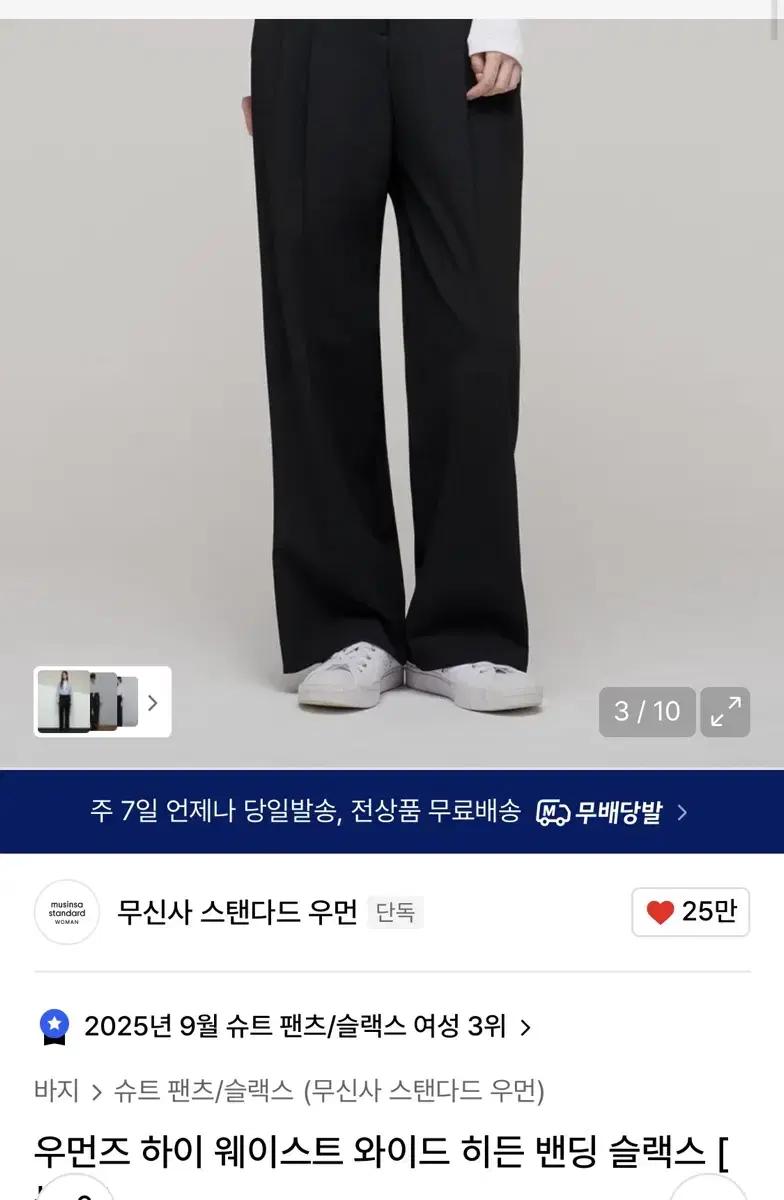Tap the heart icon to like the product
The height and width of the screenshot is (1200, 784).
coord(659,912)
